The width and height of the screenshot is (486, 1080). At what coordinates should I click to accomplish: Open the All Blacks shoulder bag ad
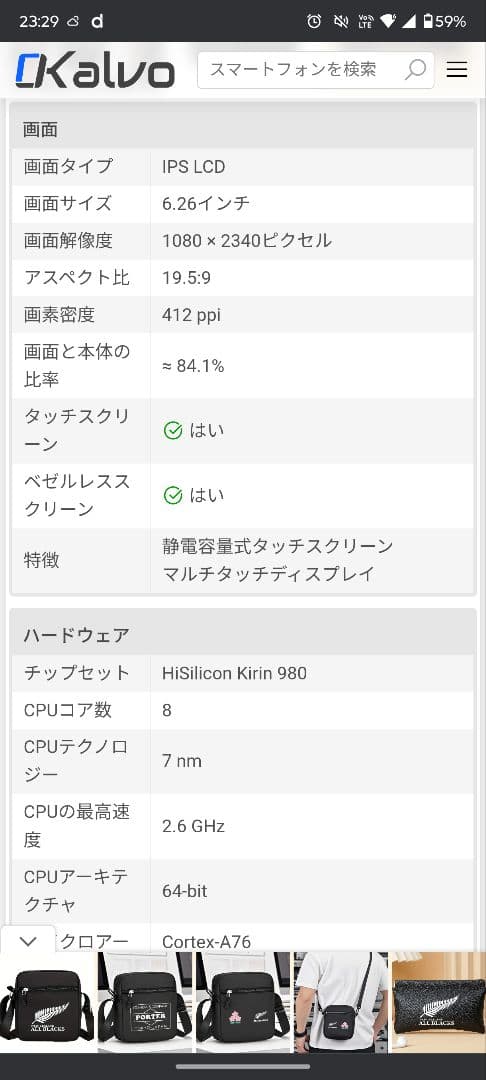[x=48, y=1002]
